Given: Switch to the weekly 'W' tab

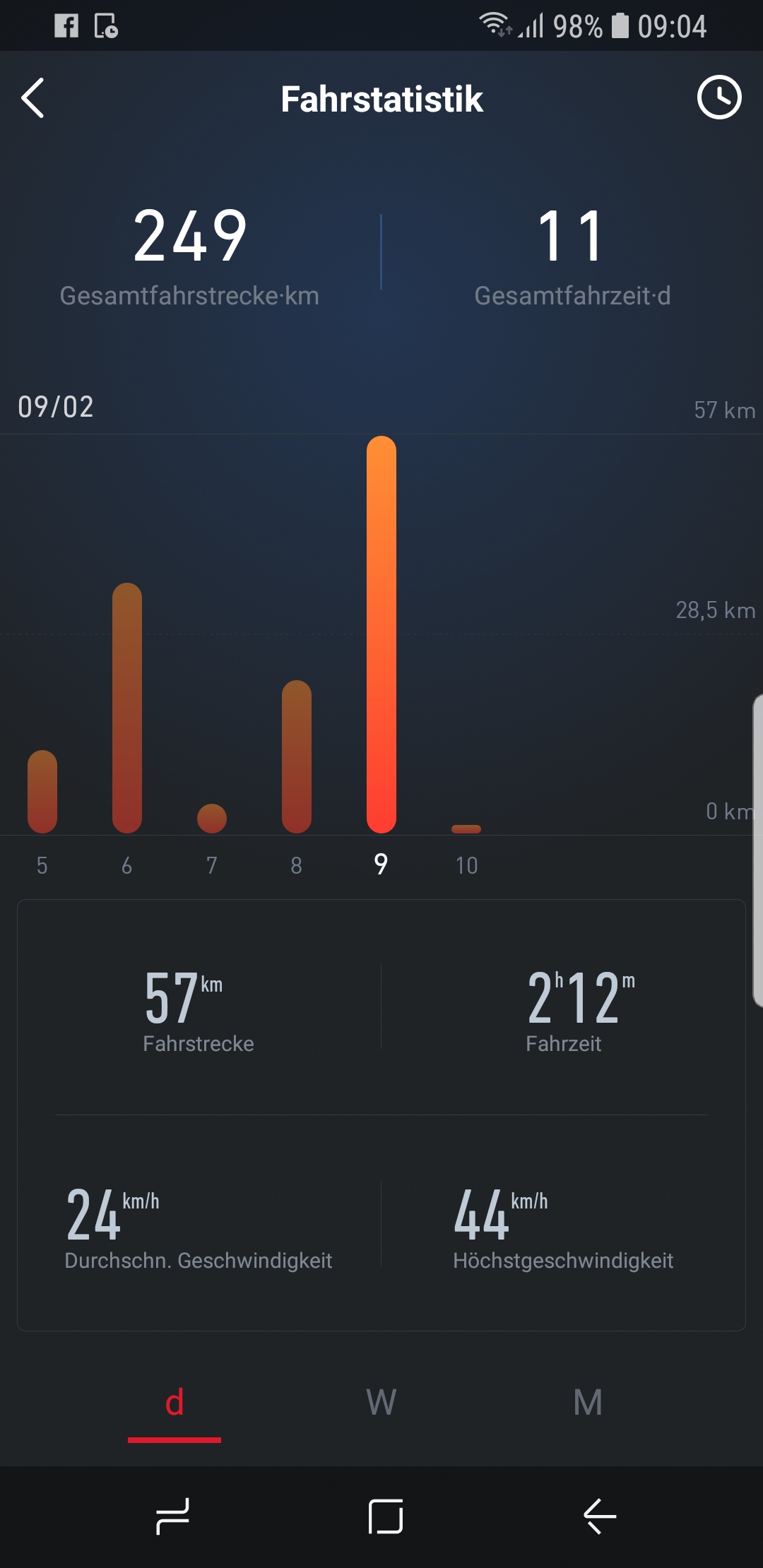Looking at the screenshot, I should [x=381, y=1403].
